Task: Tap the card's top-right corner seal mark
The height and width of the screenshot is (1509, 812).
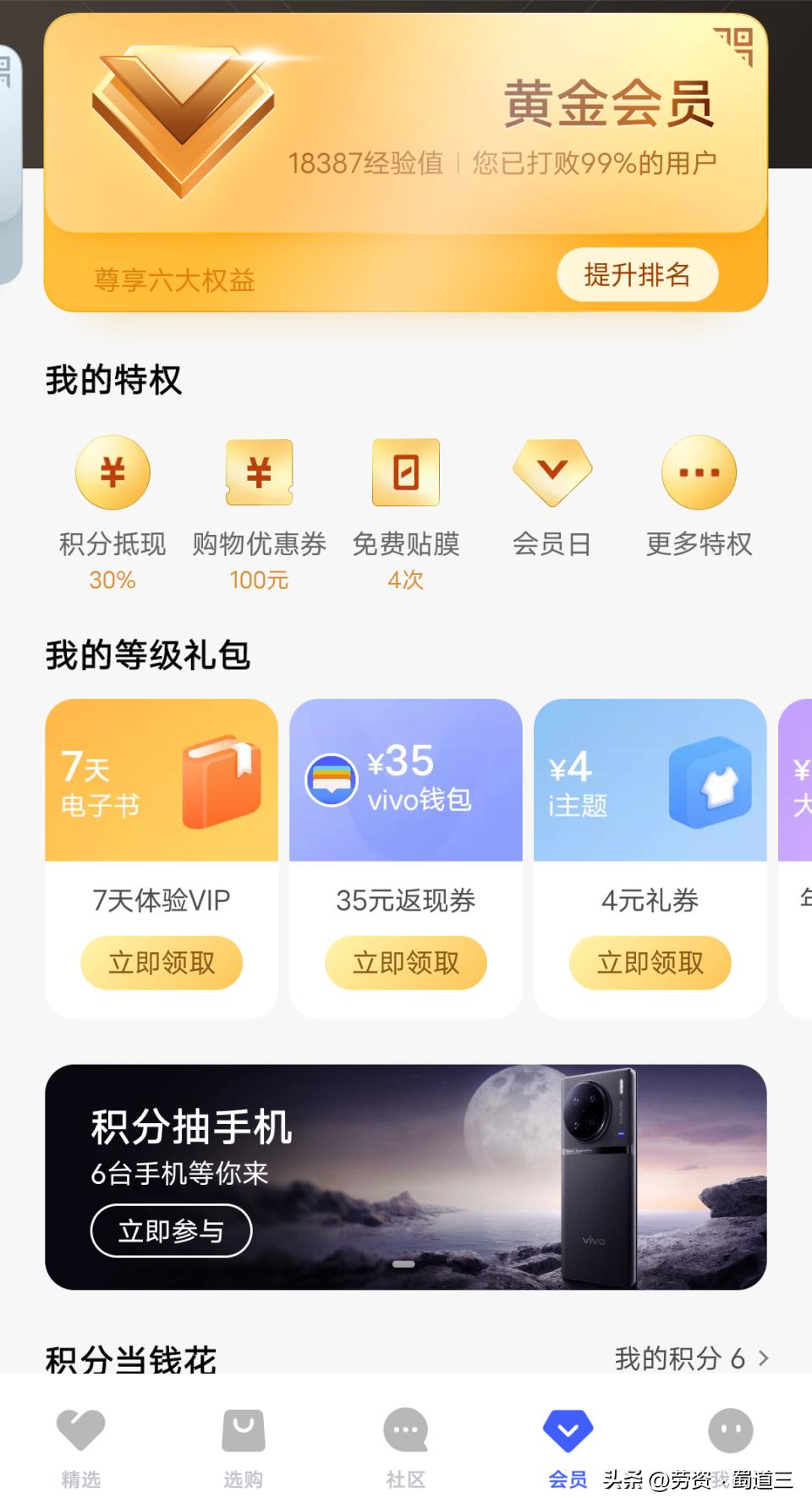Action: pyautogui.click(x=734, y=47)
